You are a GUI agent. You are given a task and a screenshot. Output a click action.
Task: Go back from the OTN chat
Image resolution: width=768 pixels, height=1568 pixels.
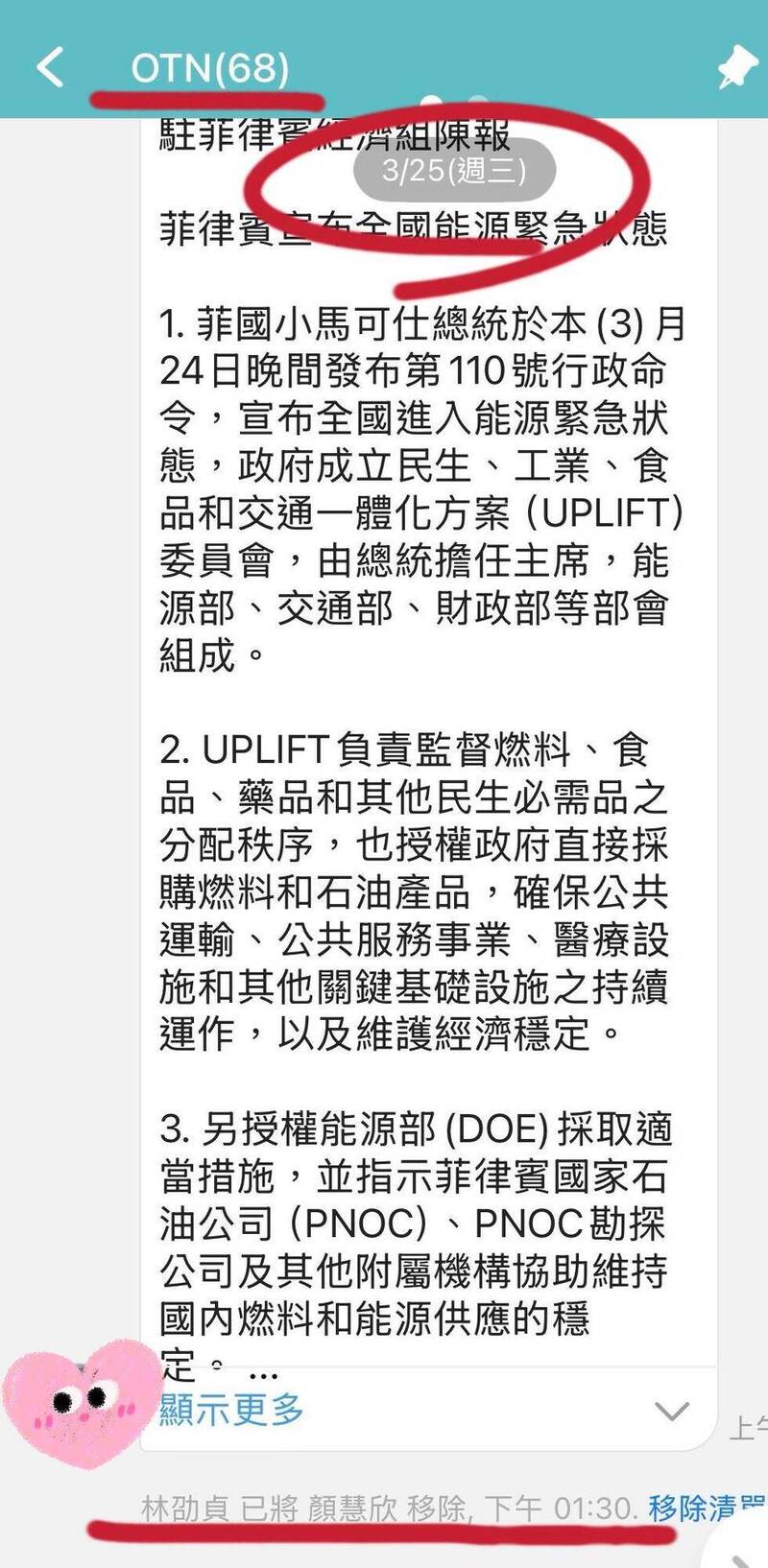[x=50, y=67]
